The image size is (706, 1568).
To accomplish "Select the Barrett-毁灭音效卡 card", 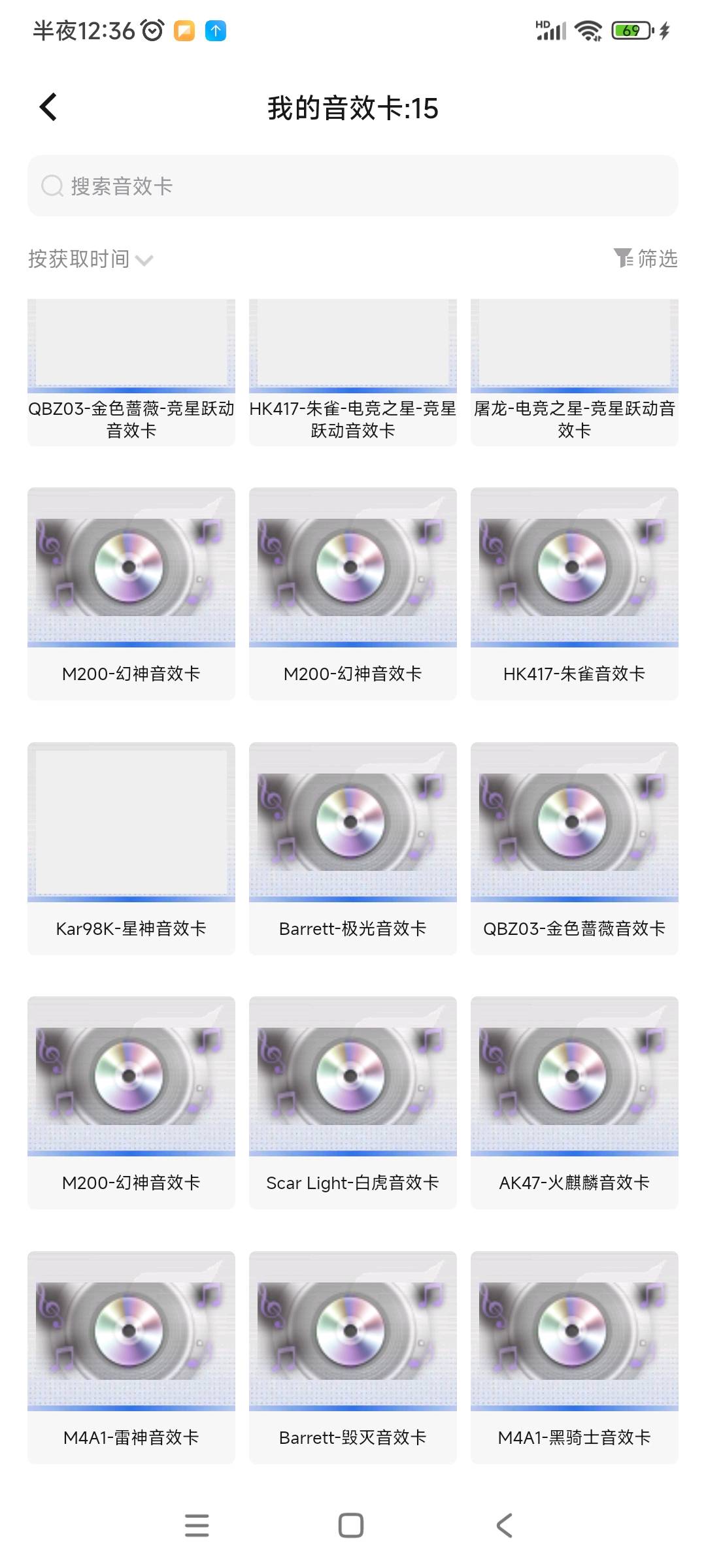I will point(353,1358).
